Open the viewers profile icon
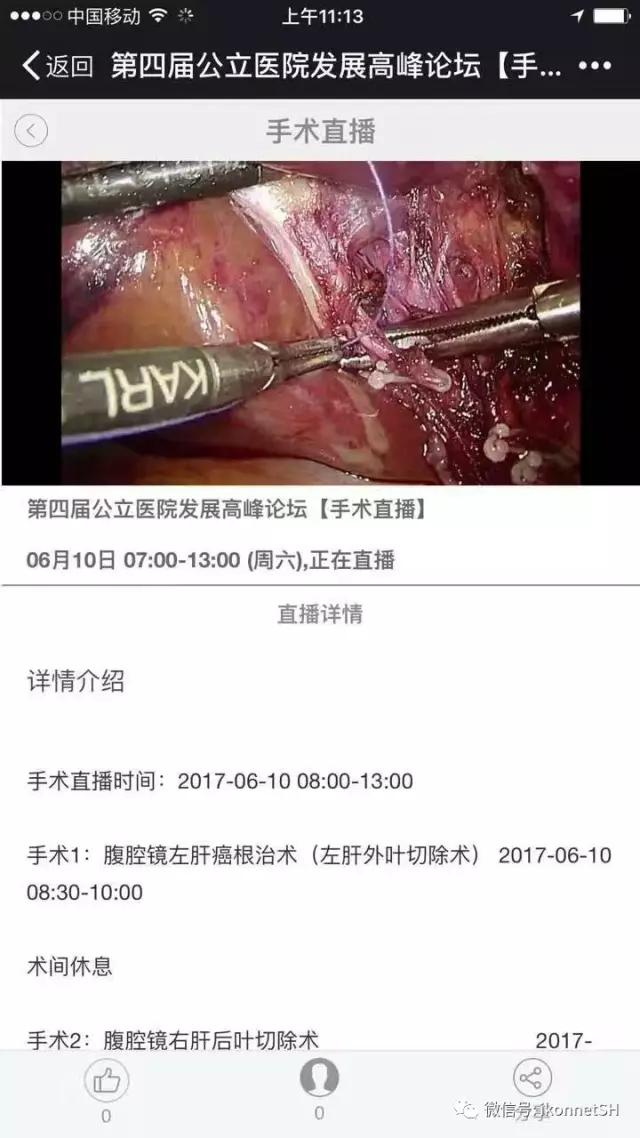The height and width of the screenshot is (1138, 640). pyautogui.click(x=319, y=1078)
